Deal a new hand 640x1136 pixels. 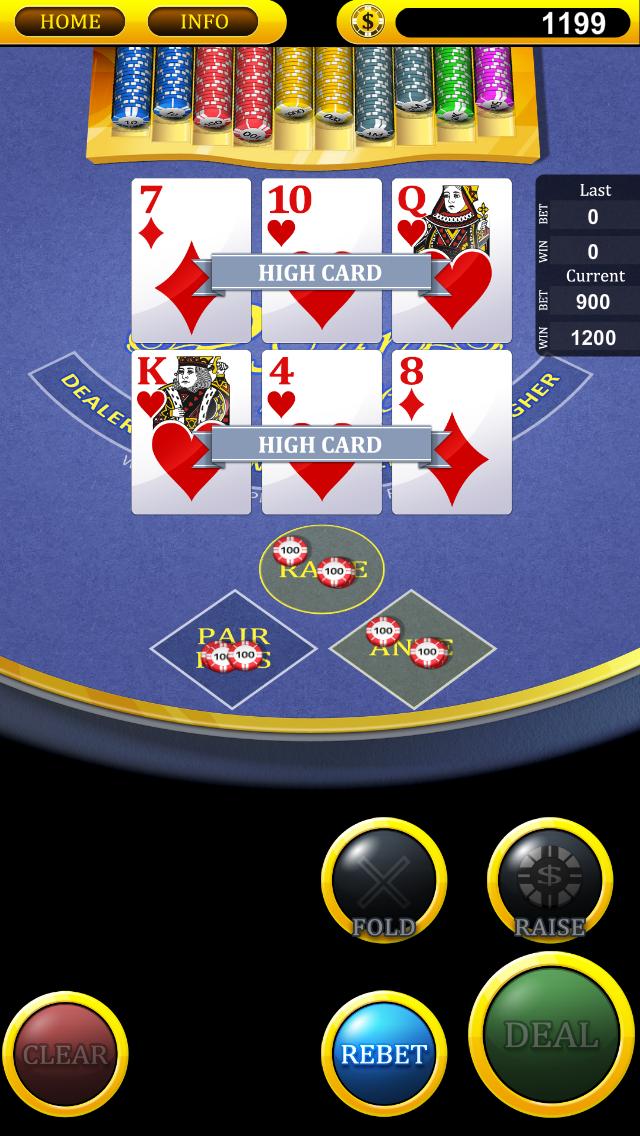551,1035
